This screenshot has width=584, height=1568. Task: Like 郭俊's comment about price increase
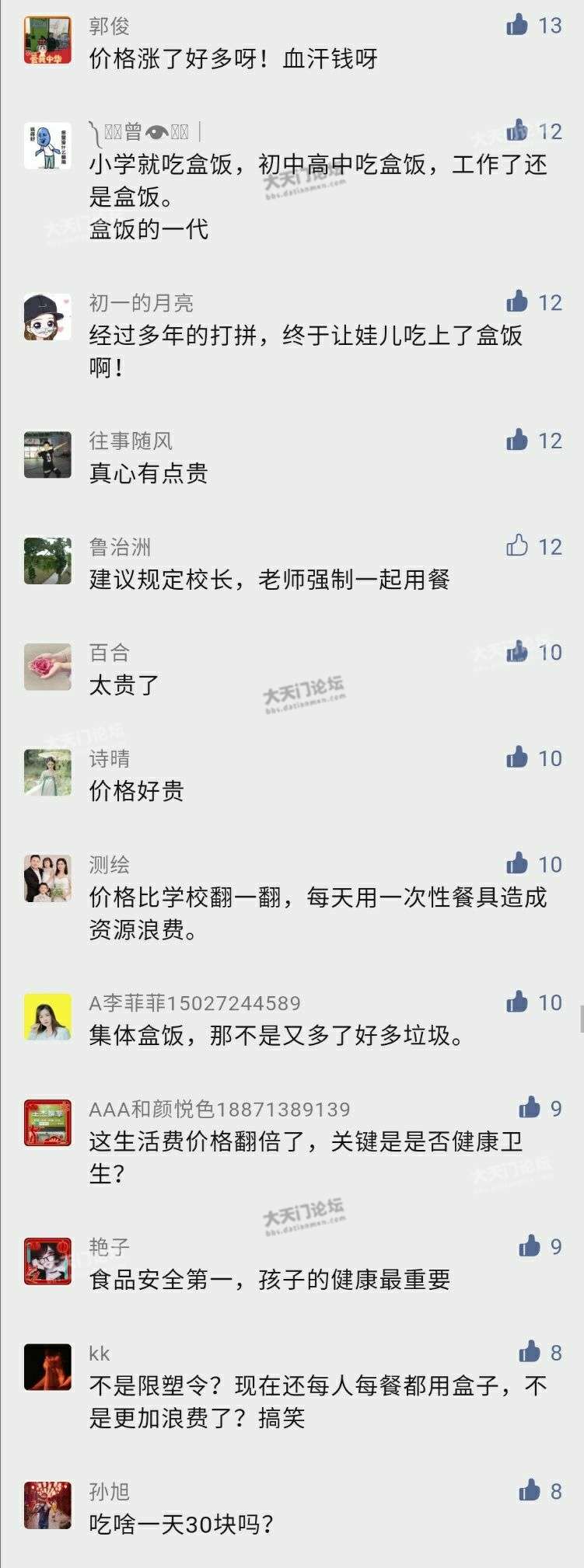[517, 25]
